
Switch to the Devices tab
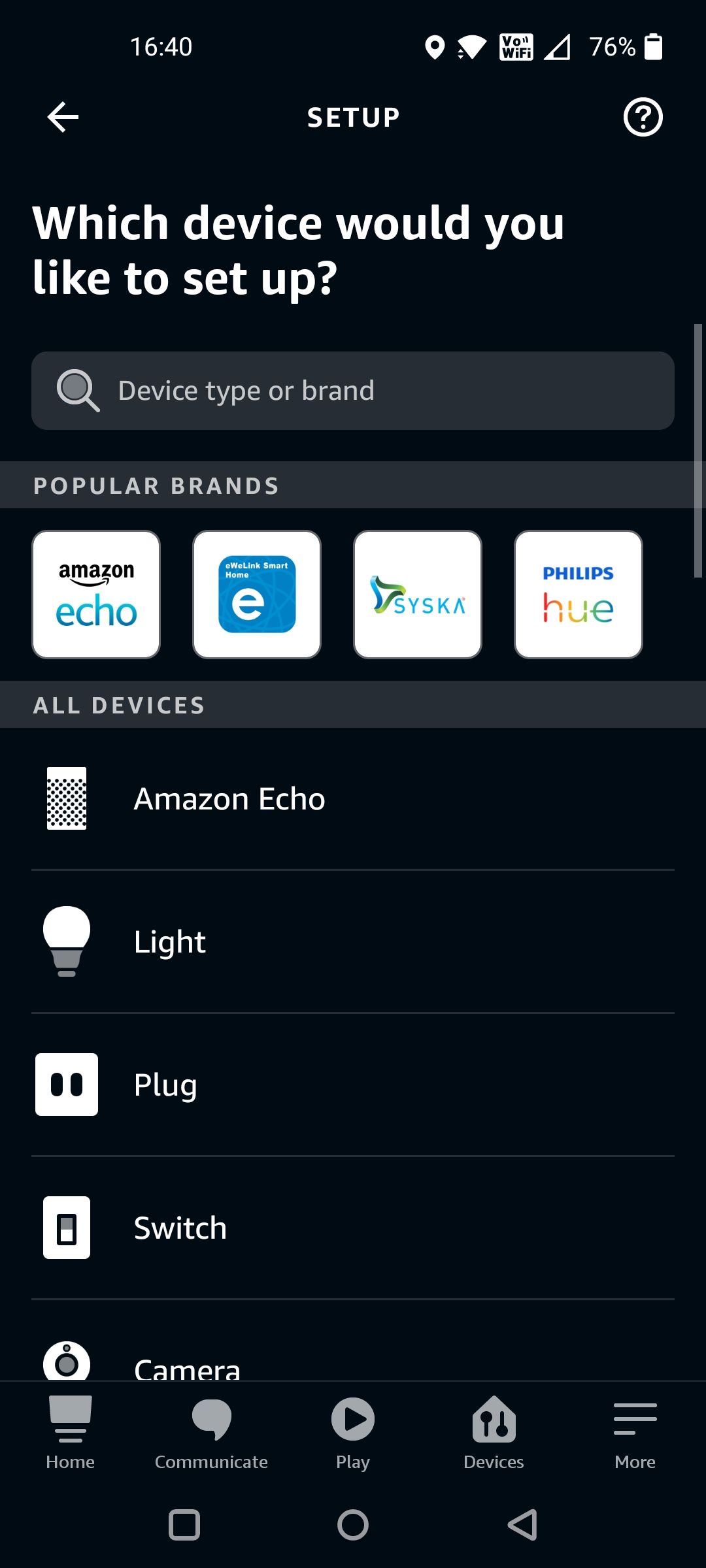tap(494, 1432)
